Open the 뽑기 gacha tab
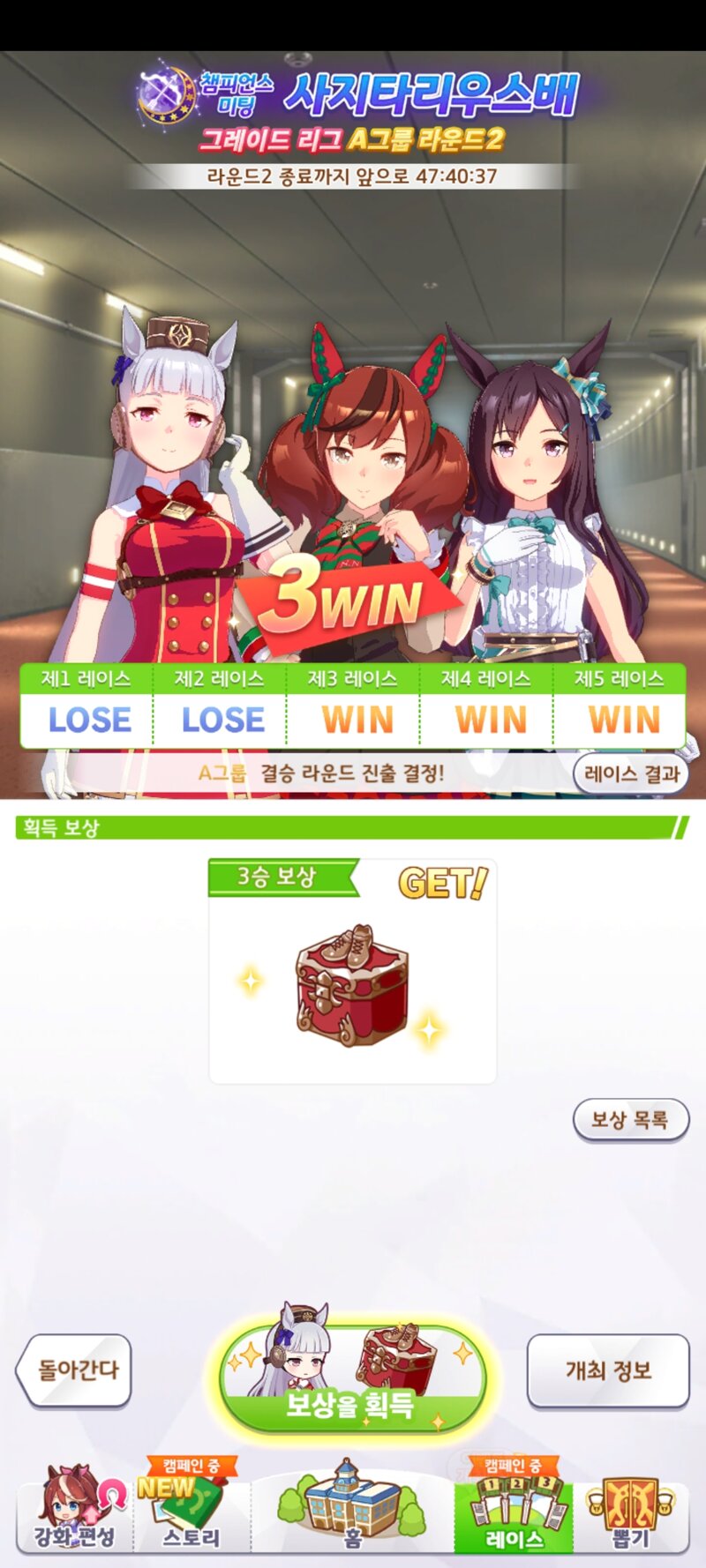 [x=630, y=1508]
